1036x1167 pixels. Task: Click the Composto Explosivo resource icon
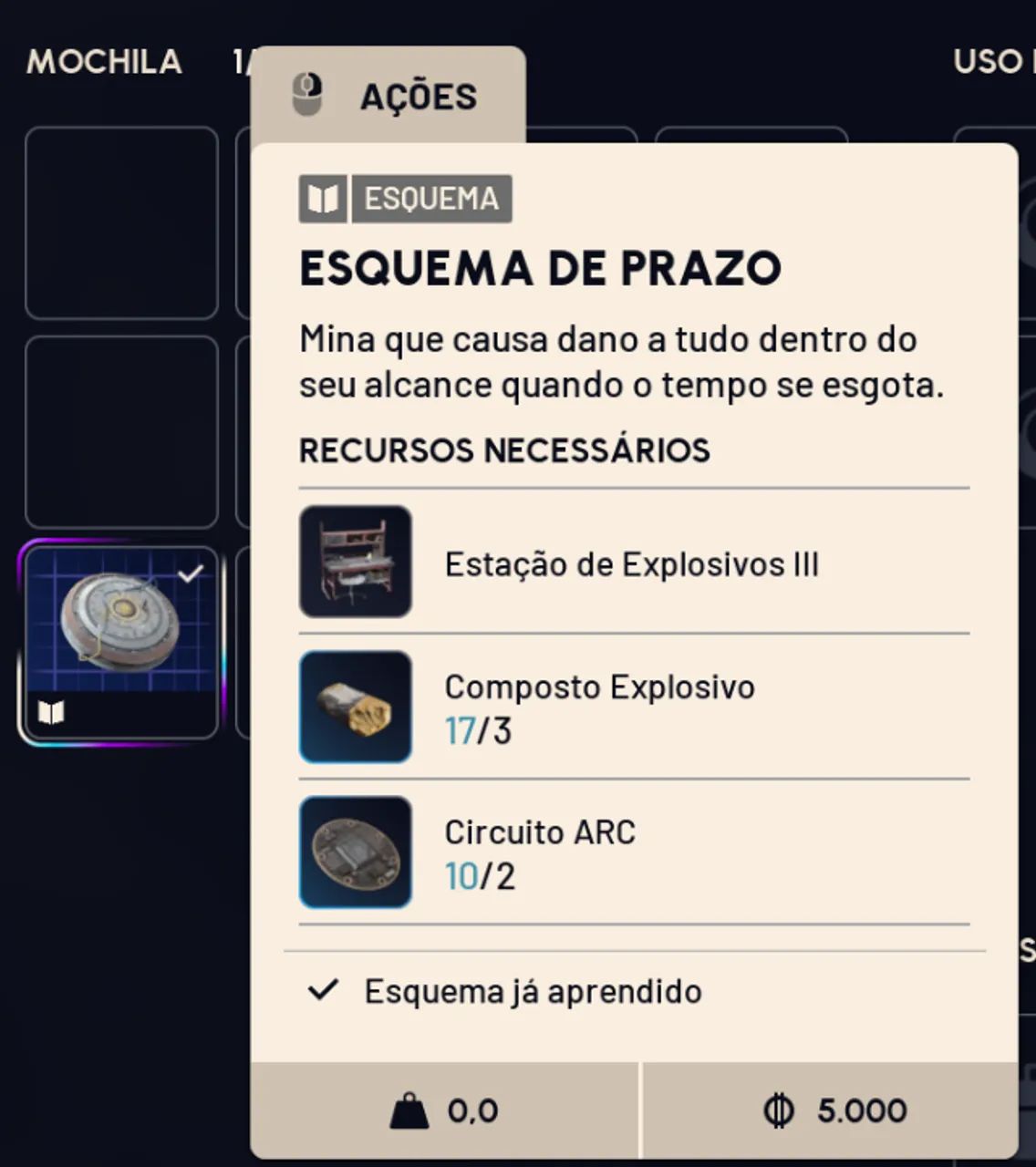(x=356, y=707)
